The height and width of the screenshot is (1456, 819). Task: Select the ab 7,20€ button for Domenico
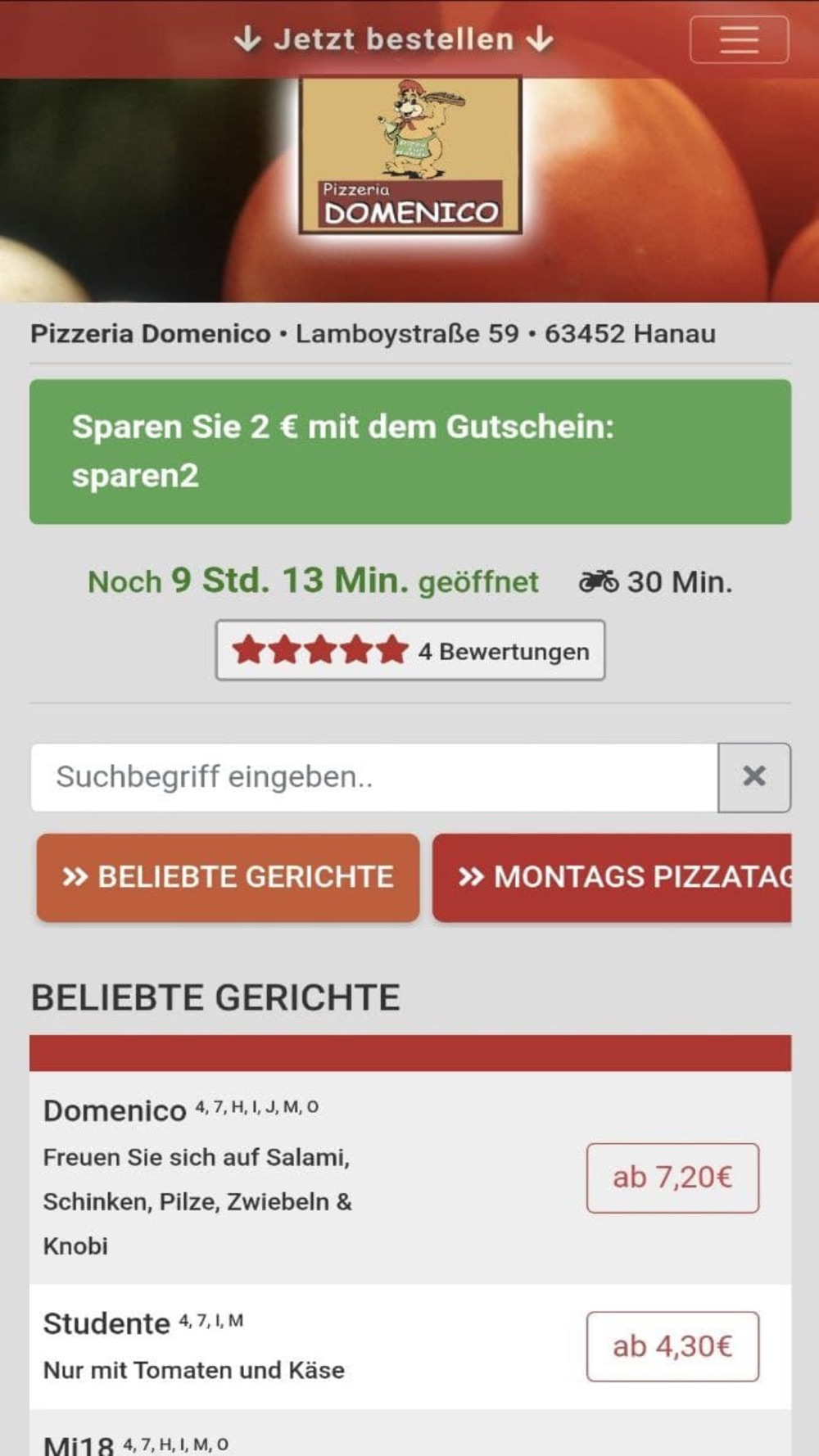[x=672, y=1178]
